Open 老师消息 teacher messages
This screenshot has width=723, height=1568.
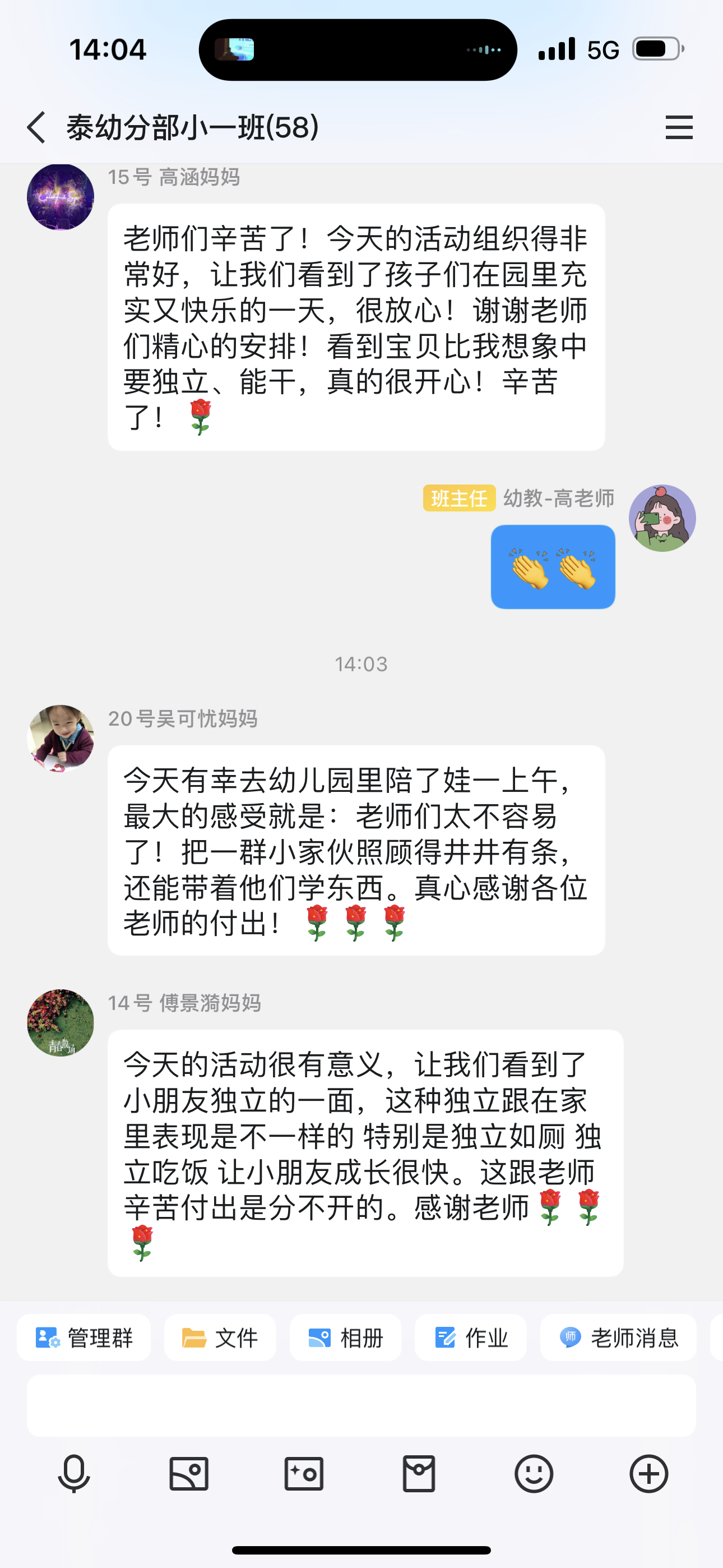tap(618, 1338)
